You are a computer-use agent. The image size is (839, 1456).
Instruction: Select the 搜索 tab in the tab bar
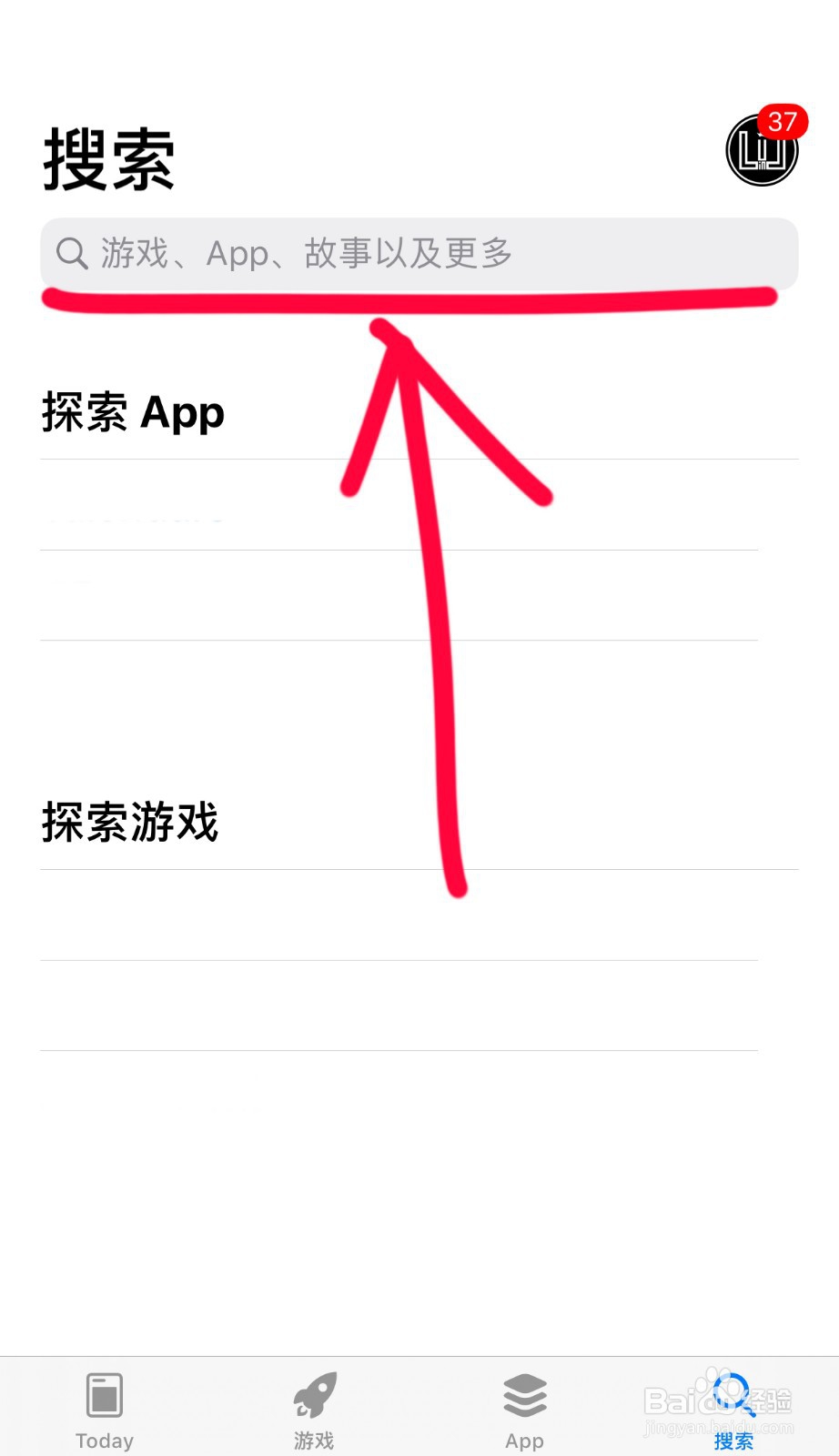[x=733, y=1406]
